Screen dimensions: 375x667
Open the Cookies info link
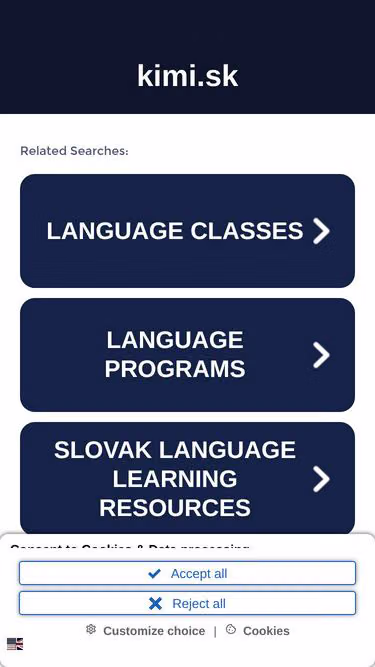258,630
